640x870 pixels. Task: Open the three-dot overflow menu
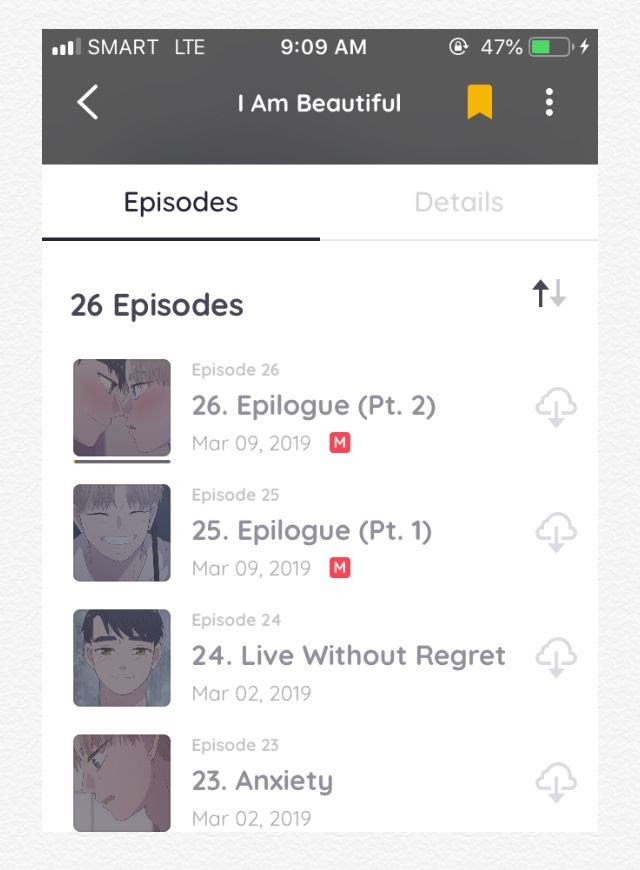(549, 102)
